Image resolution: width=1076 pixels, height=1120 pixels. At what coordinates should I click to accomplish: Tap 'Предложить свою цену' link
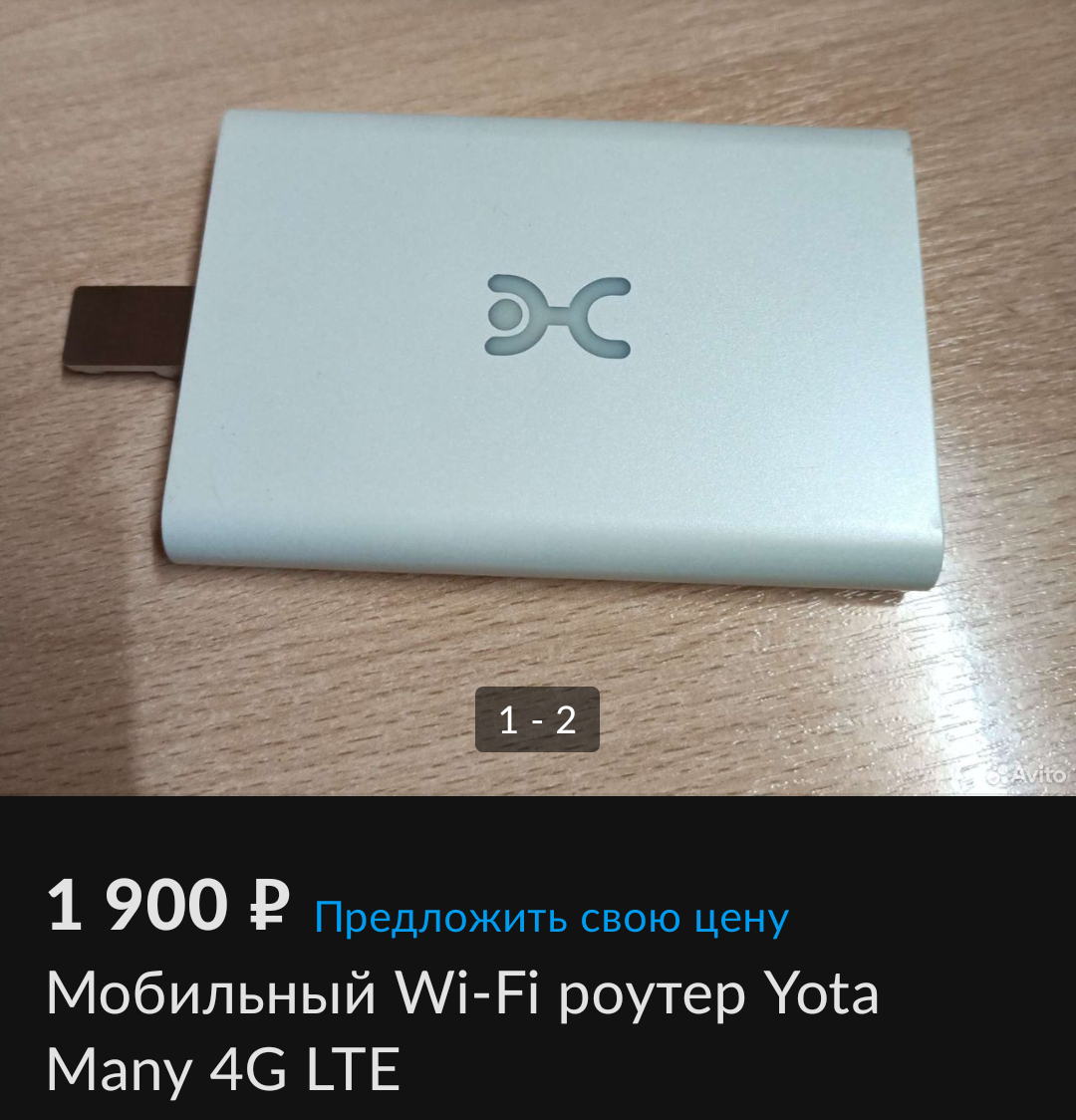[x=551, y=917]
